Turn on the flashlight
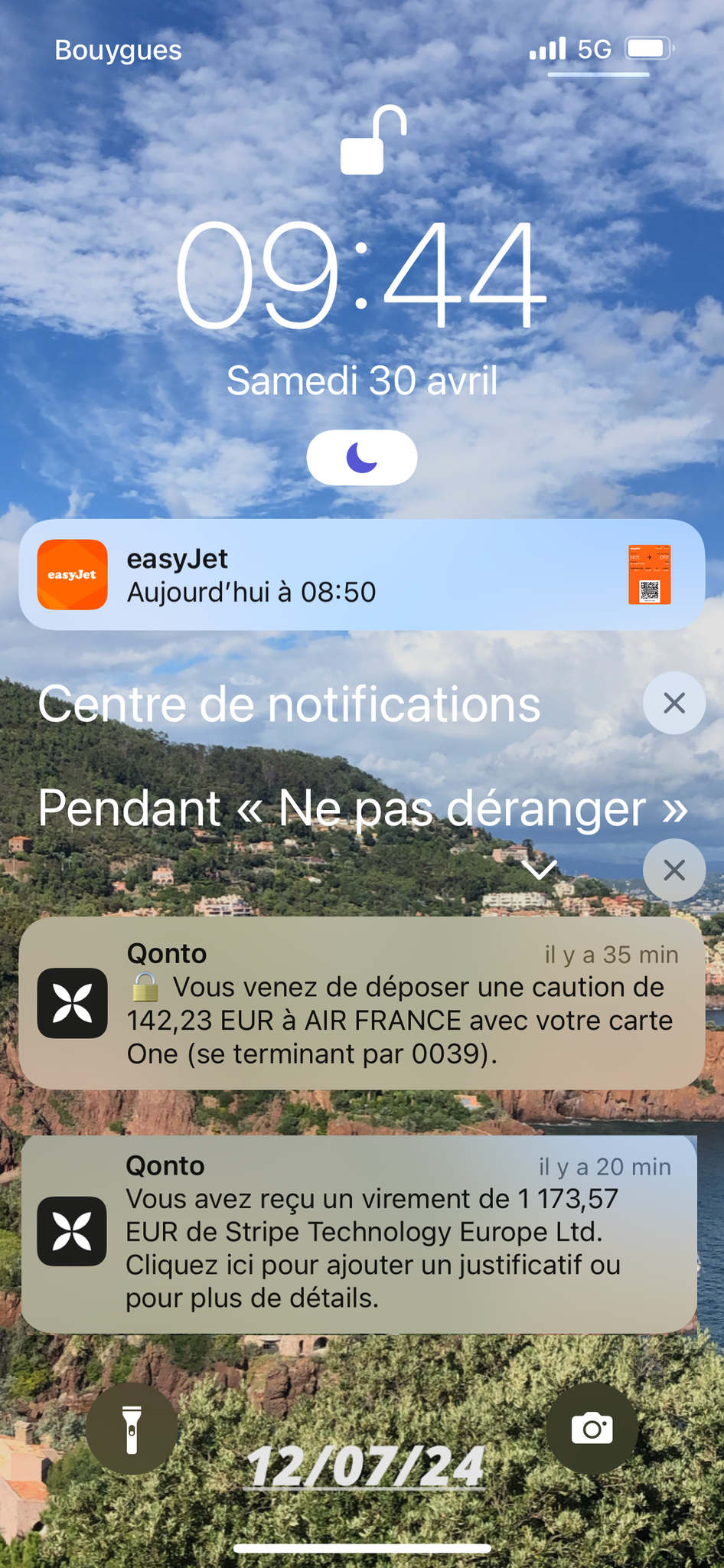724x1568 pixels. [132, 1429]
